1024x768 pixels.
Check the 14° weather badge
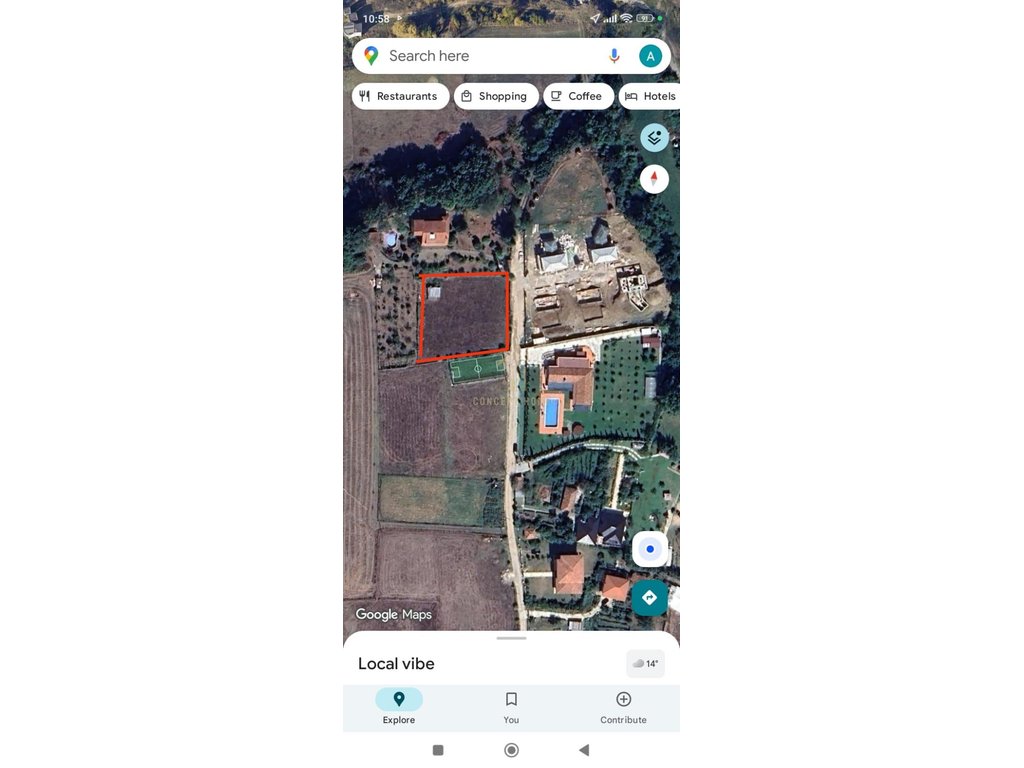[x=645, y=663]
